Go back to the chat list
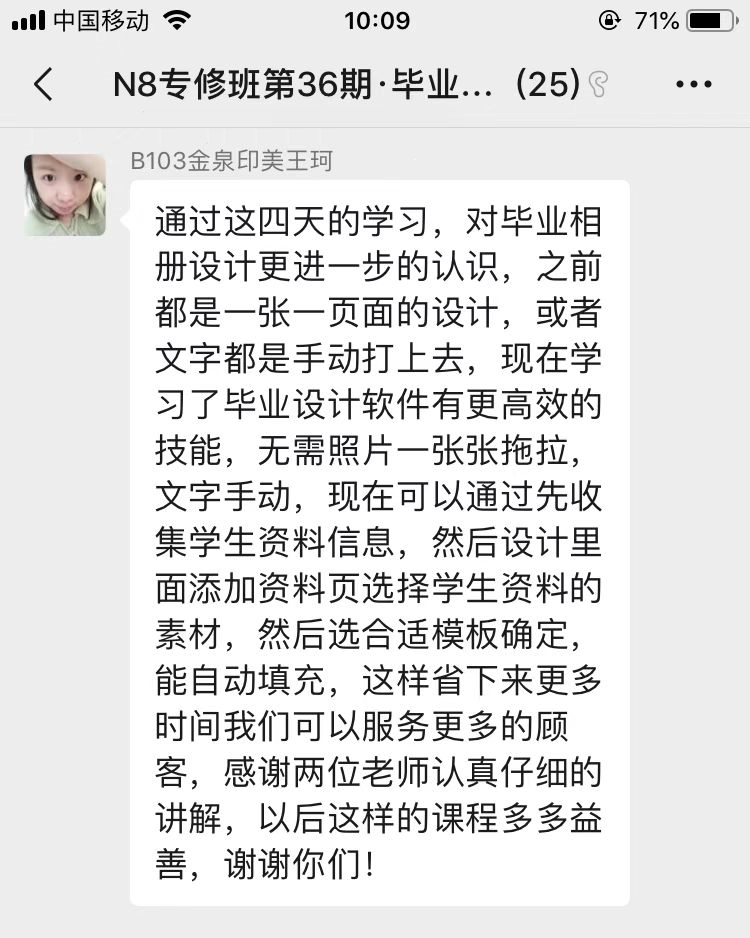The width and height of the screenshot is (750, 938). pyautogui.click(x=43, y=85)
